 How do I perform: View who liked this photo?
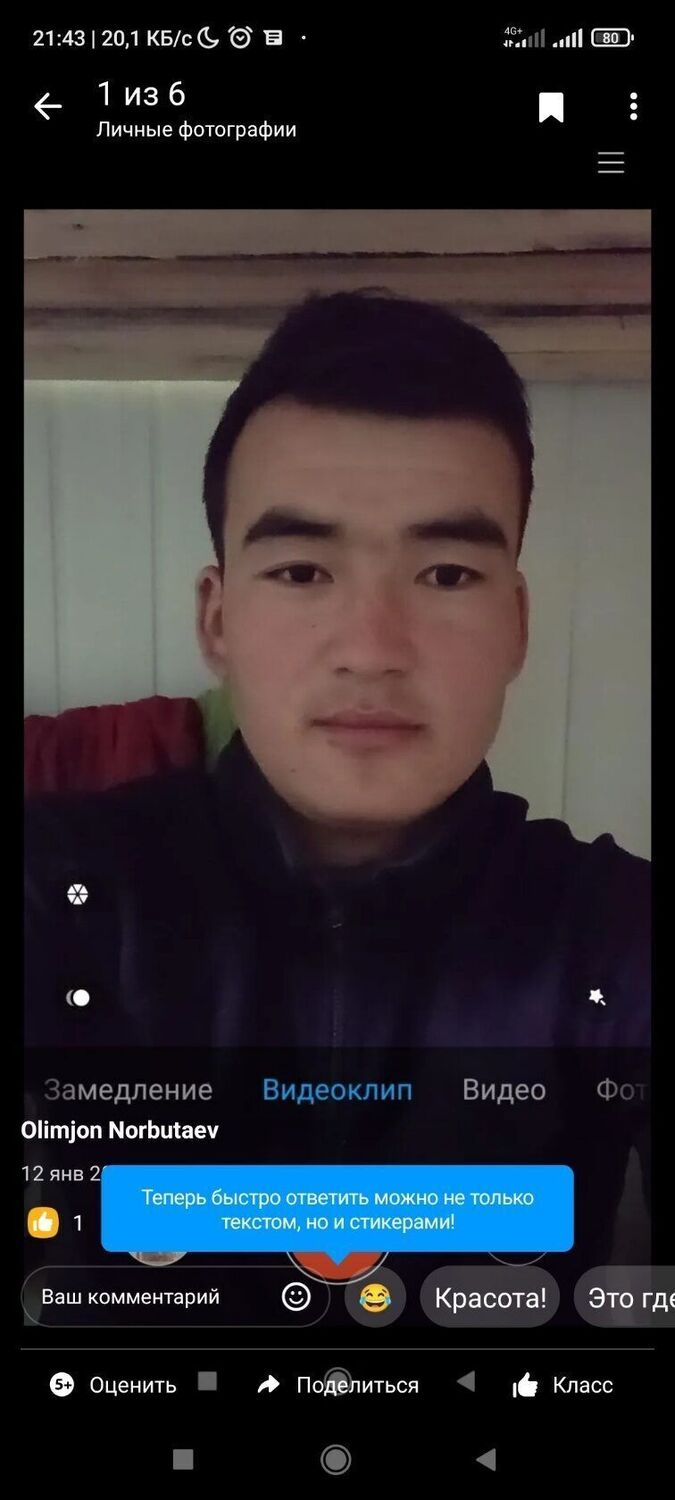point(56,1222)
